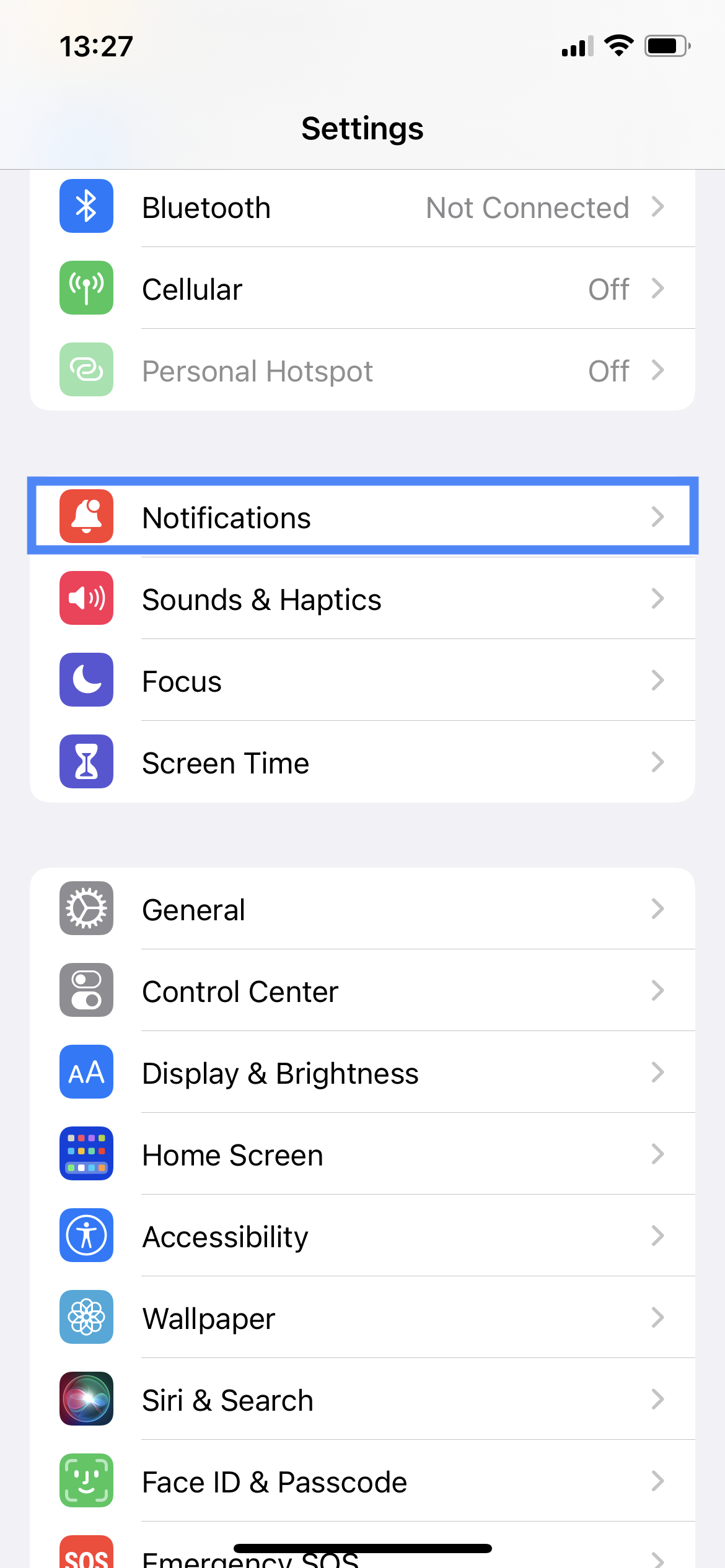Open Accessibility options
Image resolution: width=725 pixels, height=1568 pixels.
point(362,1235)
